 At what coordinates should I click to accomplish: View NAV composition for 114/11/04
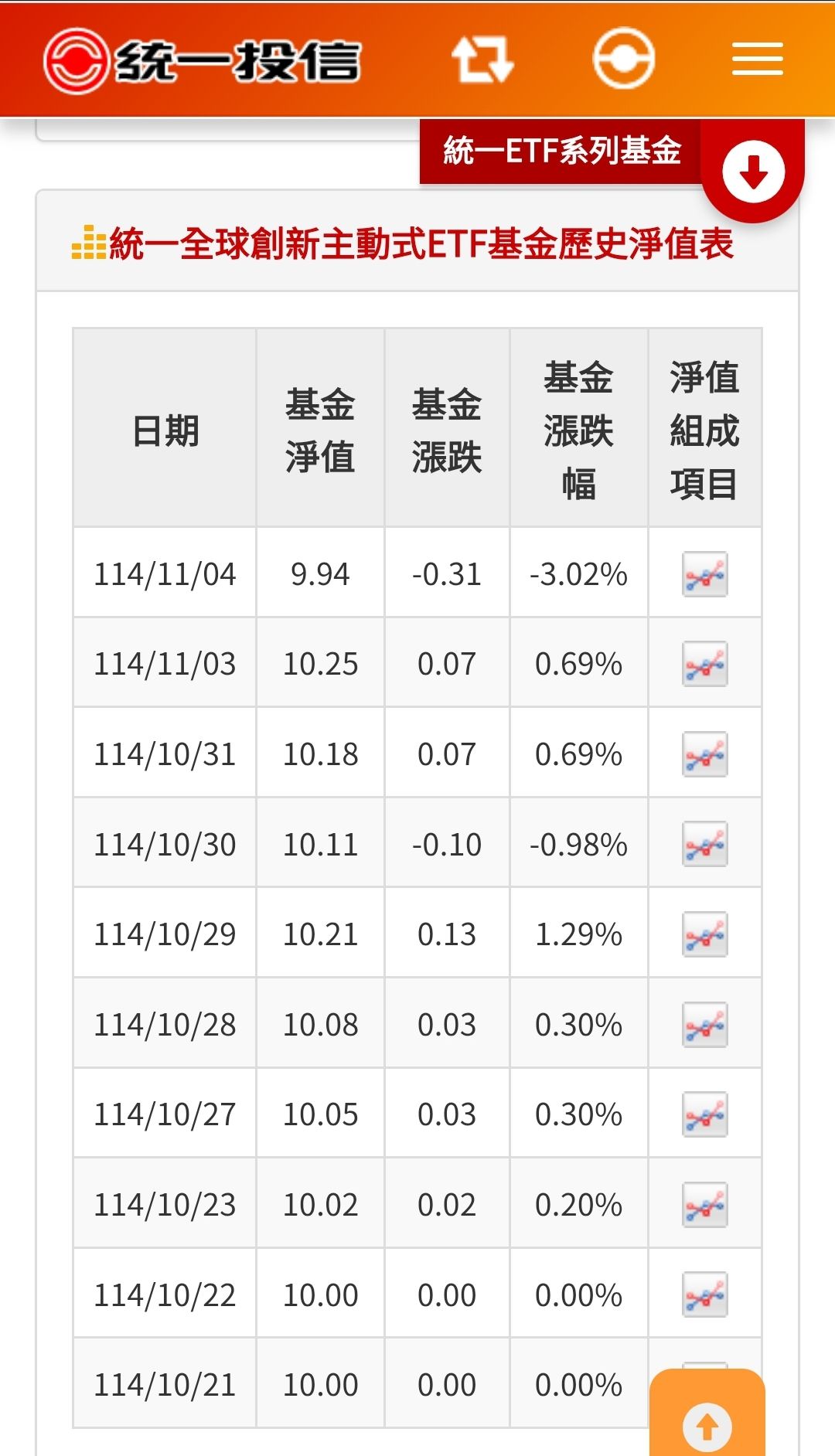click(x=704, y=574)
